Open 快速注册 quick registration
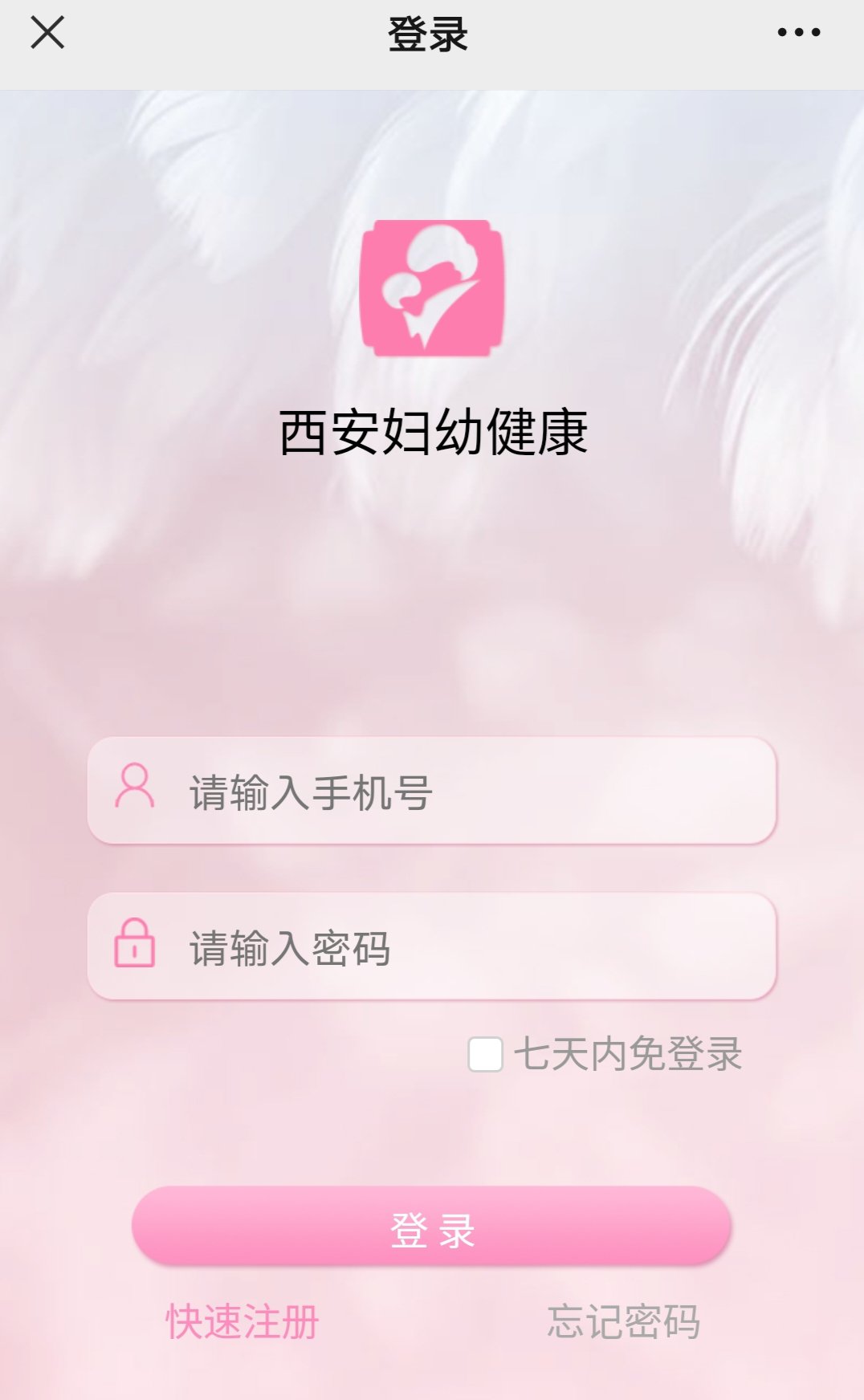 (242, 1321)
